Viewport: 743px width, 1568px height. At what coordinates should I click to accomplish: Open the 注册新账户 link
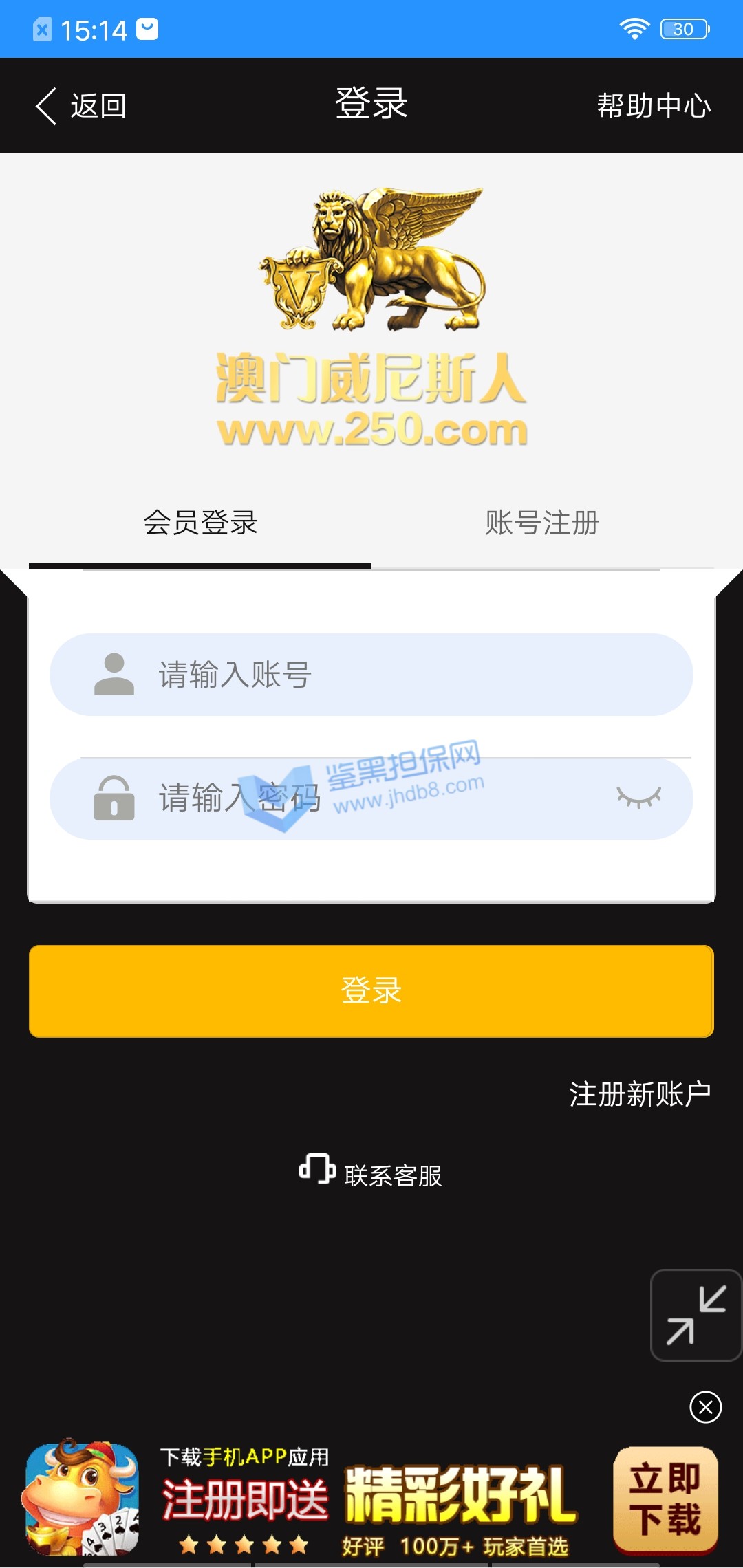click(639, 1094)
